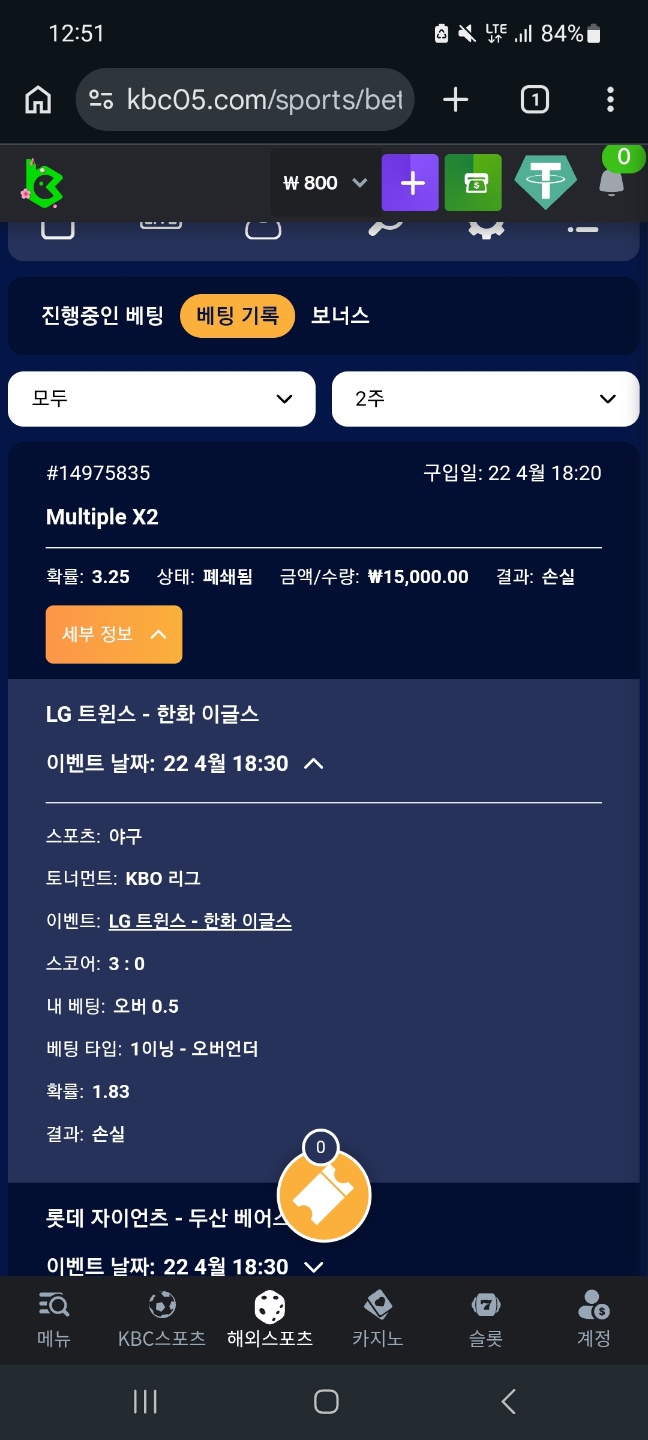Open the 모두 filter dropdown
Viewport: 648px width, 1440px height.
pos(162,399)
